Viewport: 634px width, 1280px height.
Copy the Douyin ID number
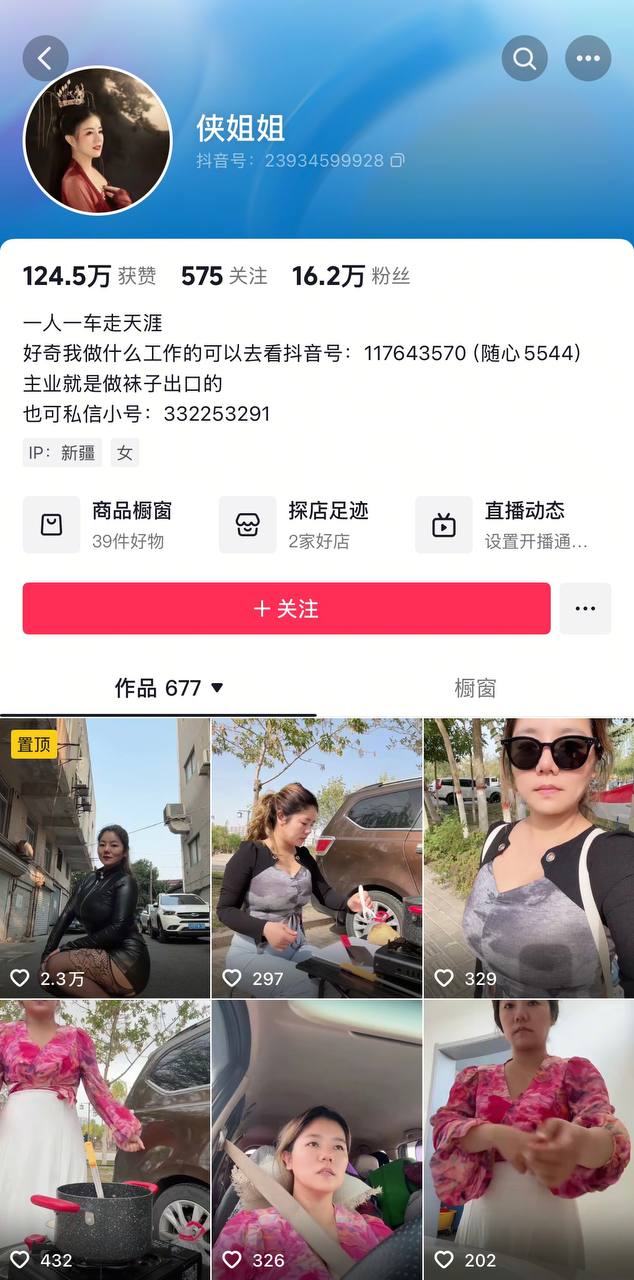tap(397, 160)
